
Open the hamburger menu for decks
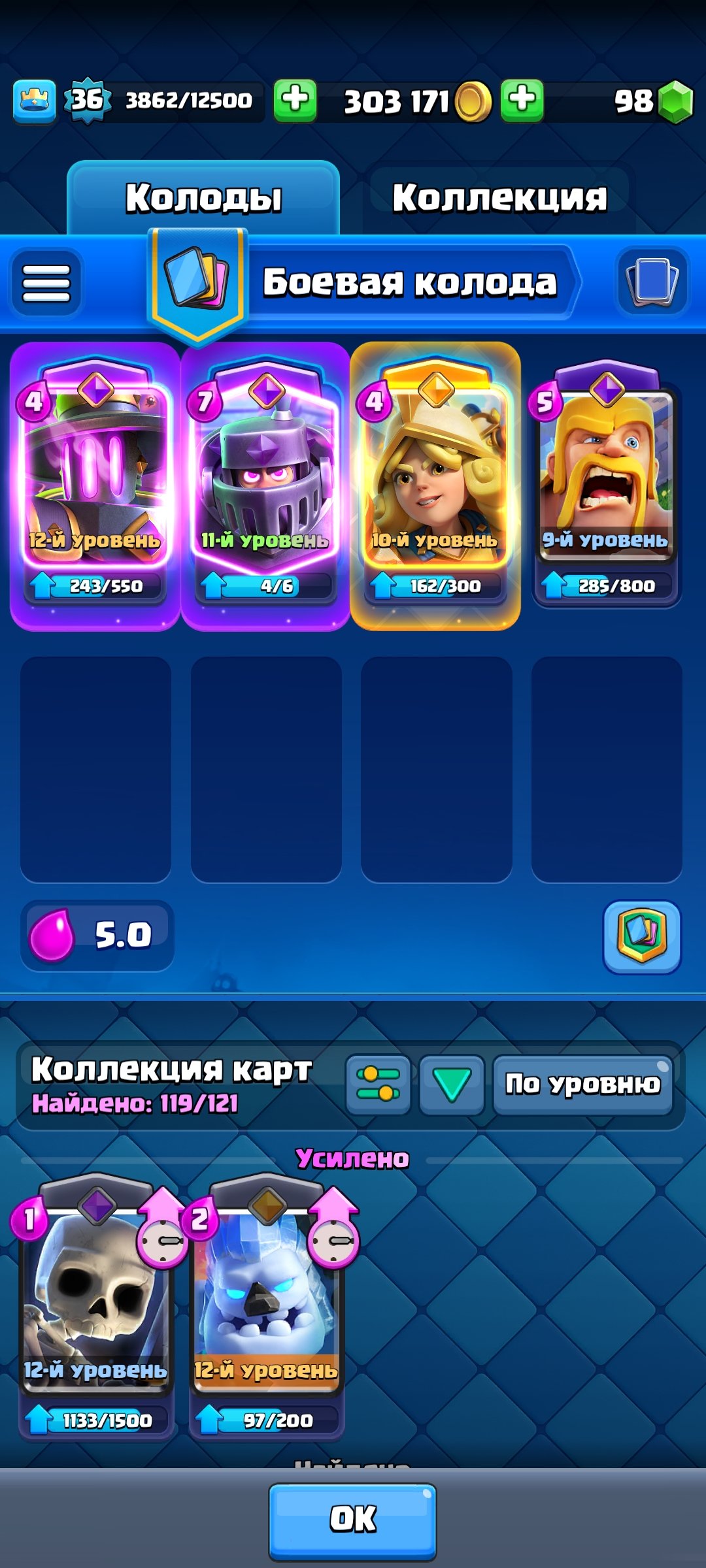[46, 284]
